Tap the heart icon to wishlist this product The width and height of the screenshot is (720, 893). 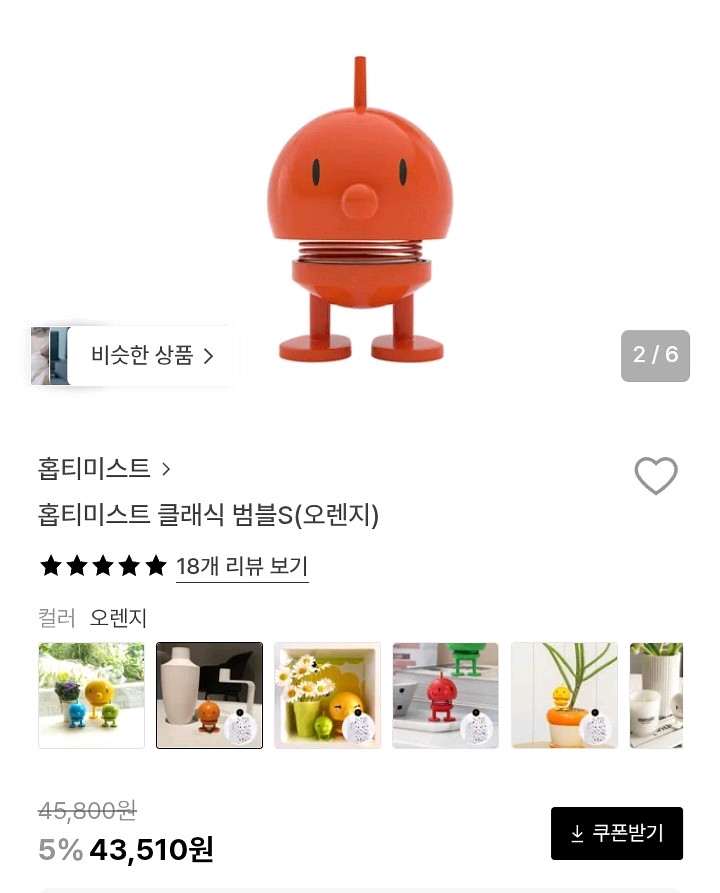point(657,477)
